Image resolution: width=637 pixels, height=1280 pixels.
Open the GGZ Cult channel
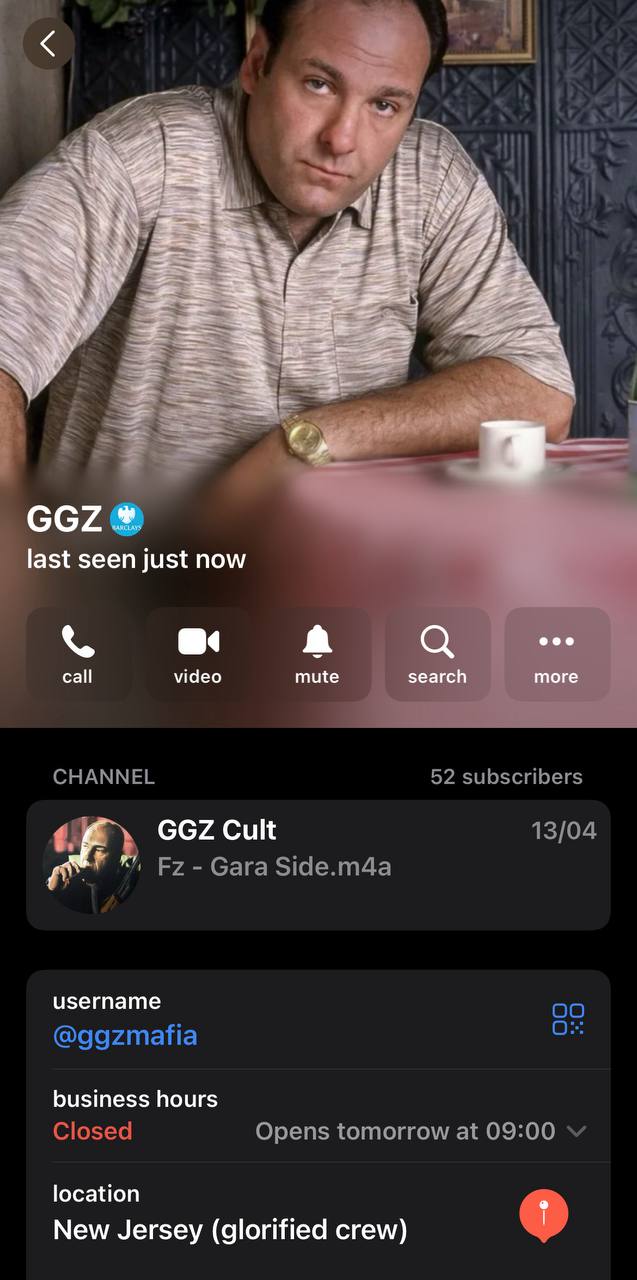[318, 864]
